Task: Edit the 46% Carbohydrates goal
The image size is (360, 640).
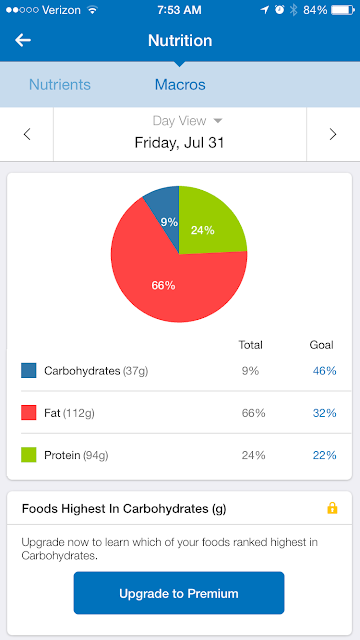Action: click(x=324, y=371)
